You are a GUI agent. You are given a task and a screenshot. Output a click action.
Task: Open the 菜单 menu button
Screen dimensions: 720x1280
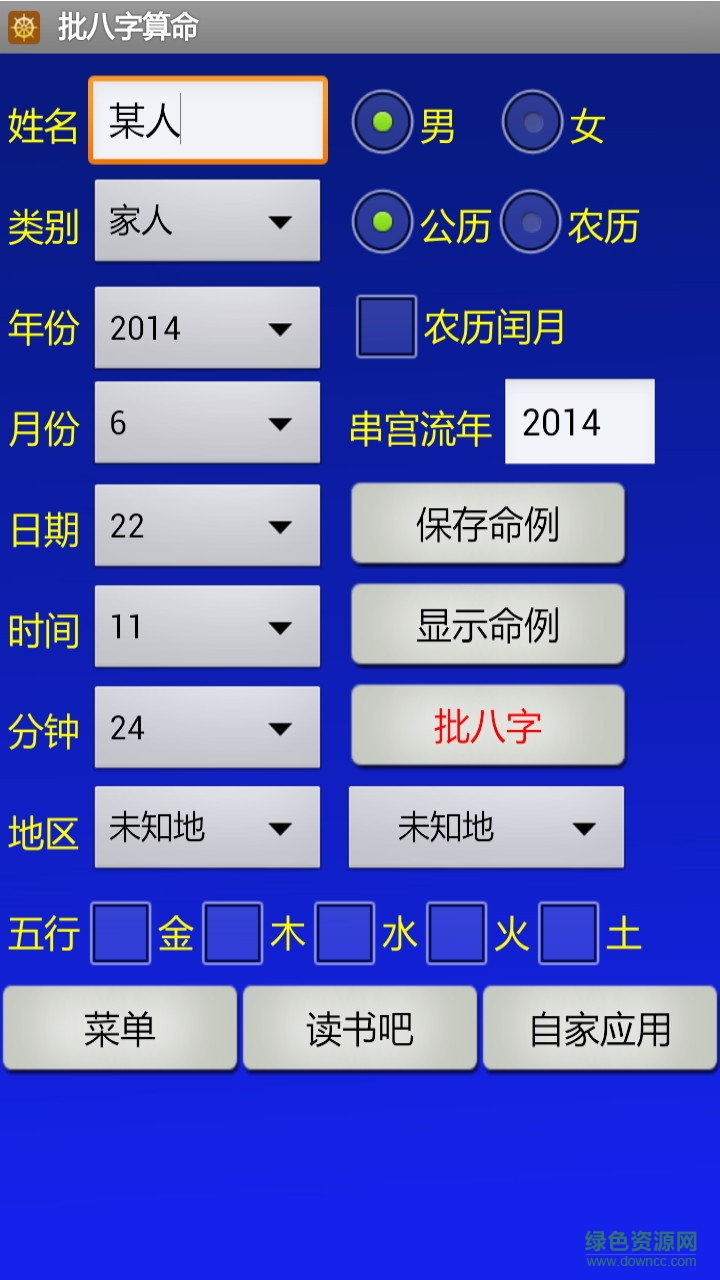pyautogui.click(x=120, y=1029)
